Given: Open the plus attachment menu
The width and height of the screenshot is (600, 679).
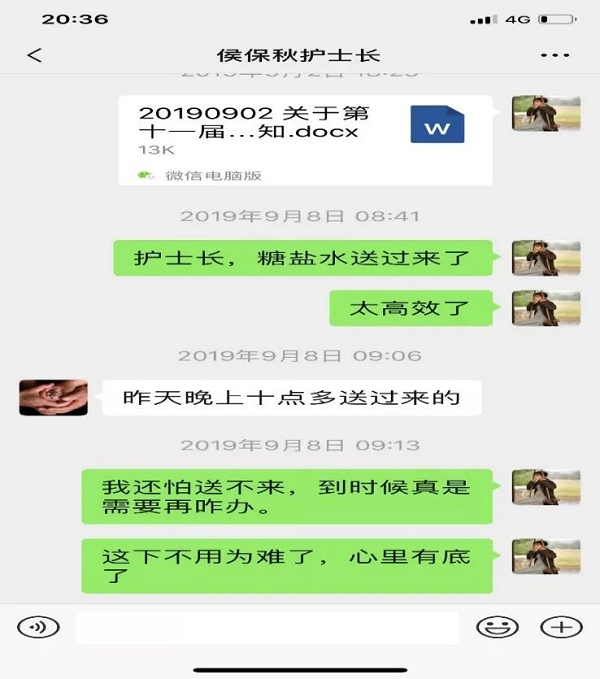Looking at the screenshot, I should (x=560, y=627).
